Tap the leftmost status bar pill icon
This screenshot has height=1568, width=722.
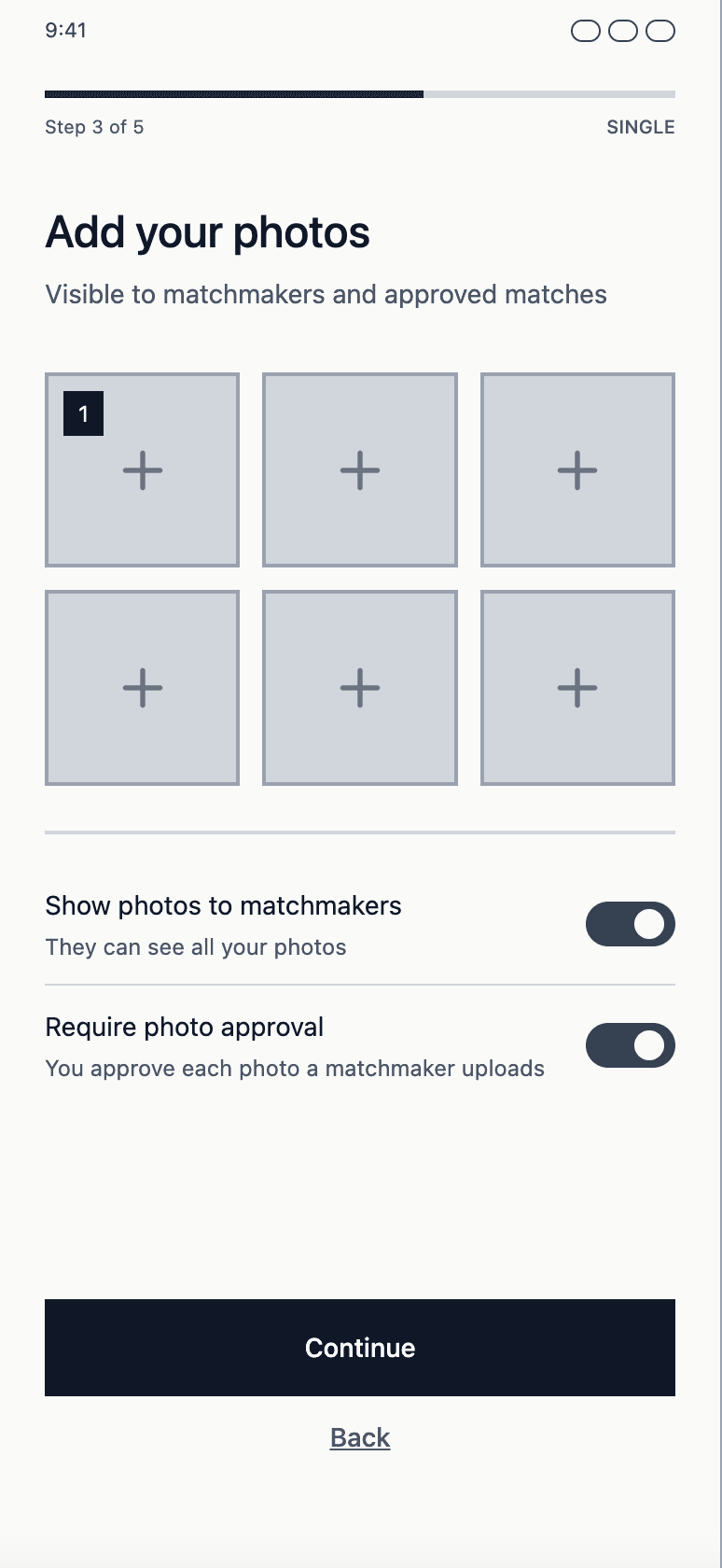click(586, 31)
